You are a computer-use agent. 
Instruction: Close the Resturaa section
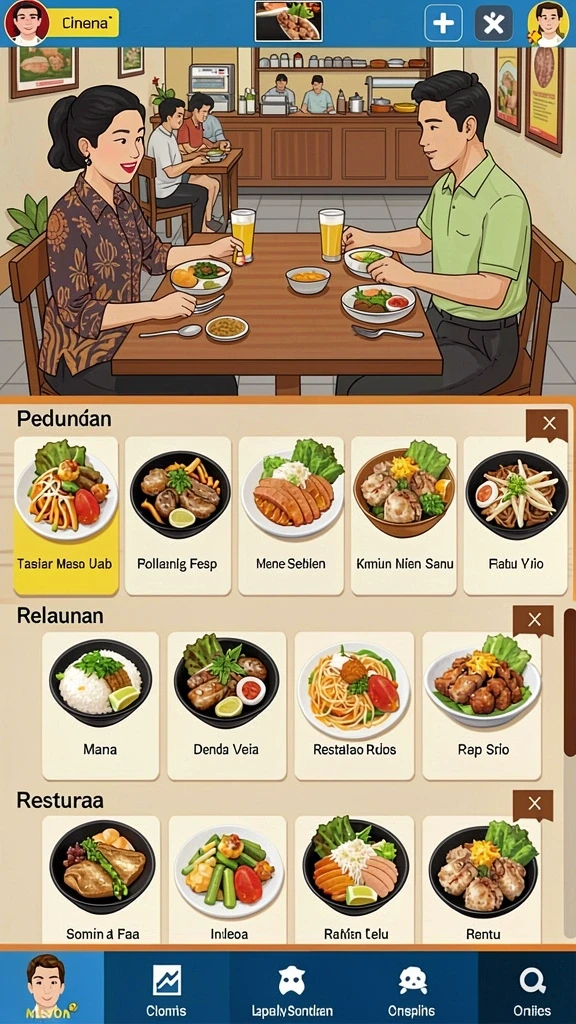[533, 805]
